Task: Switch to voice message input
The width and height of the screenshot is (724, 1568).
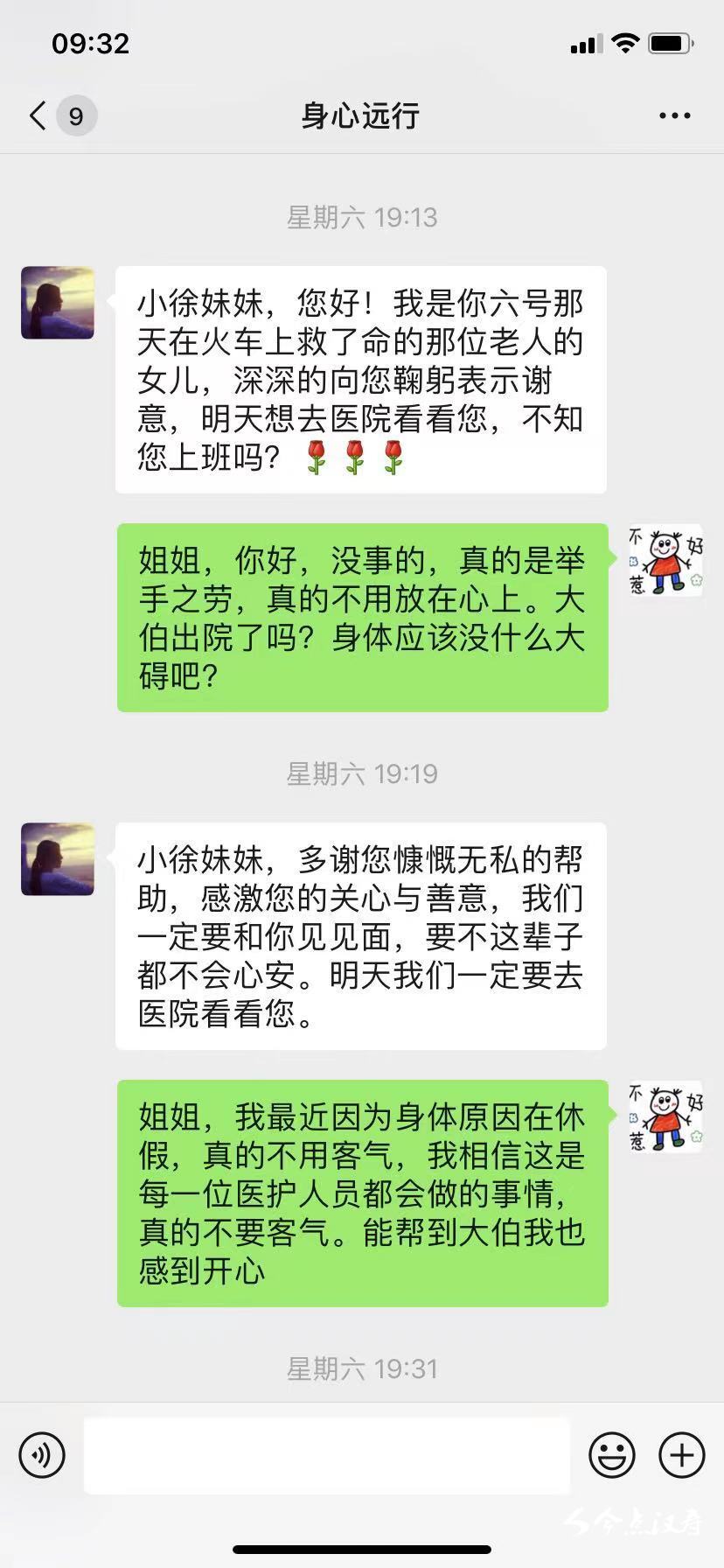Action: (x=42, y=1455)
